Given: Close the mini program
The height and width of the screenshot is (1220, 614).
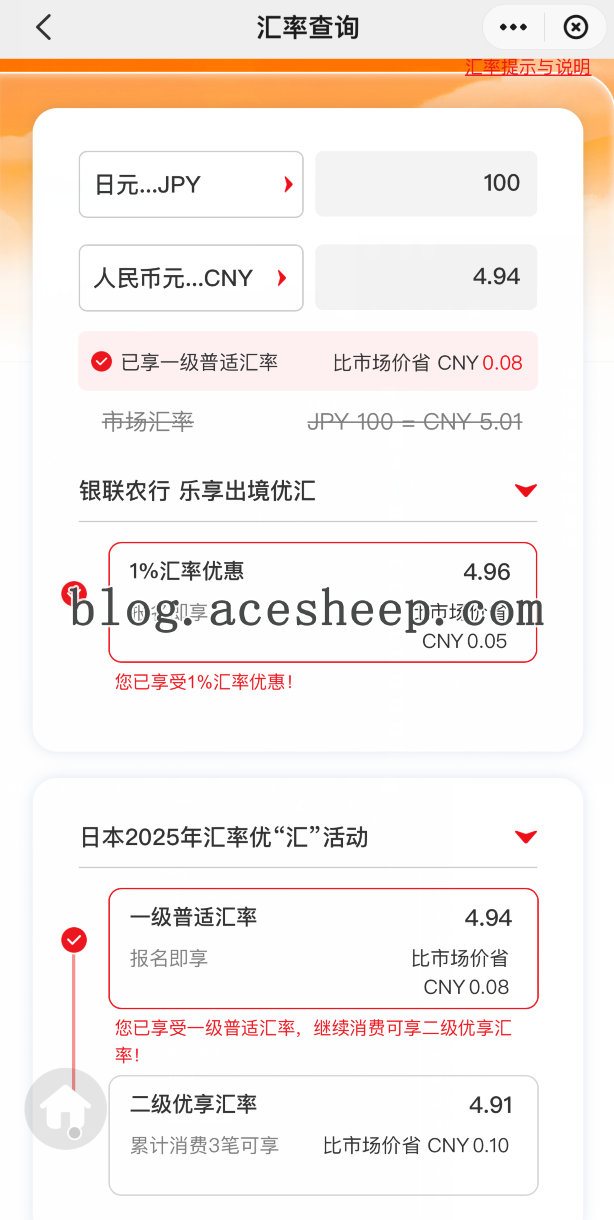Looking at the screenshot, I should point(575,28).
